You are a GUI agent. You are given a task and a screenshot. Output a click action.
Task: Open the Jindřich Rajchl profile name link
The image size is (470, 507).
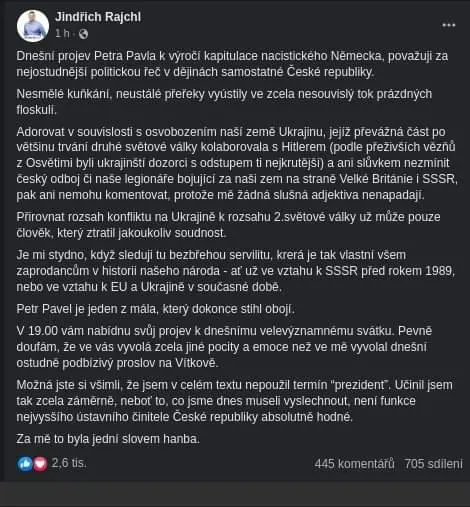(98, 17)
